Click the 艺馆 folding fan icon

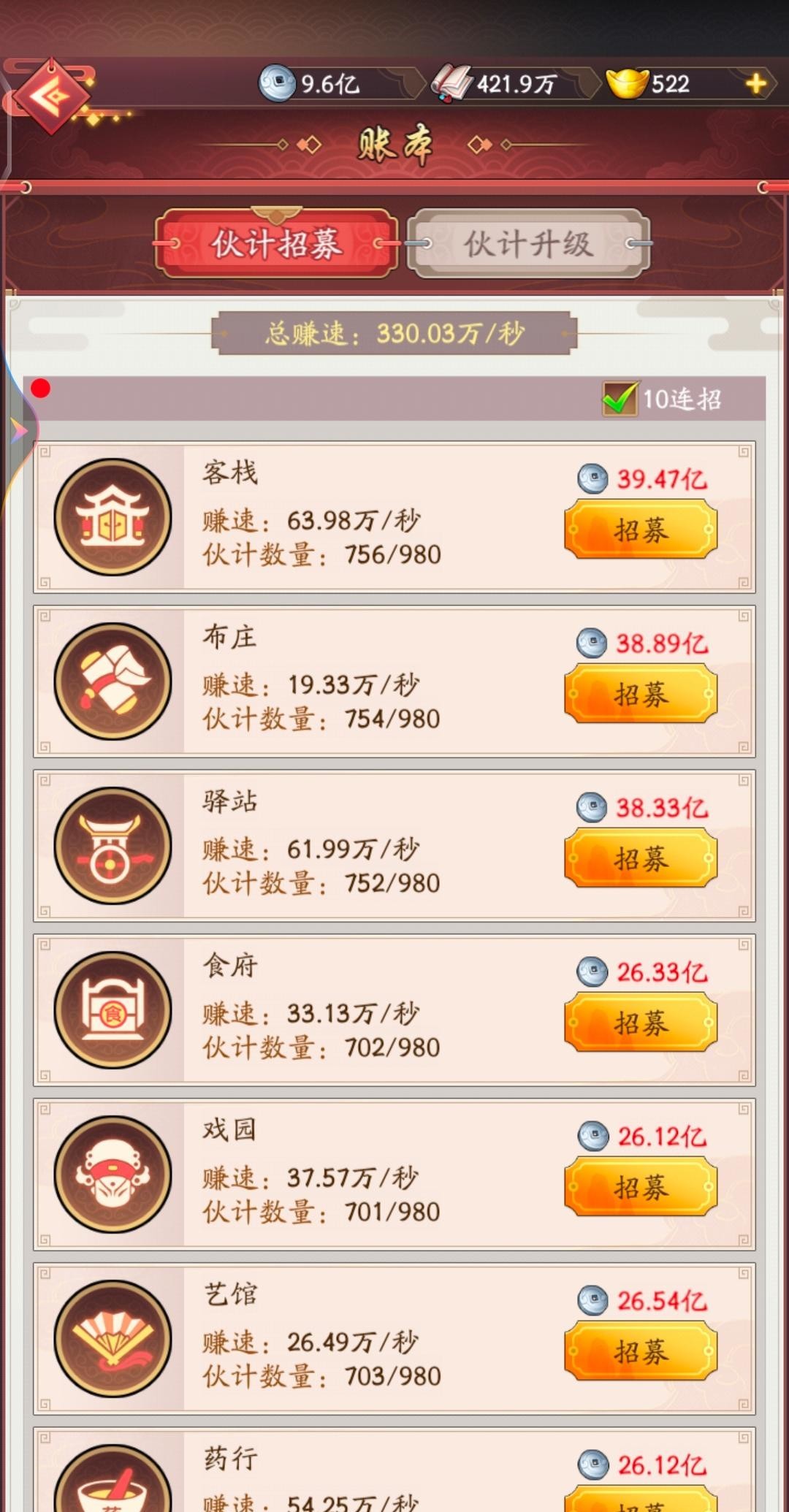click(113, 1337)
